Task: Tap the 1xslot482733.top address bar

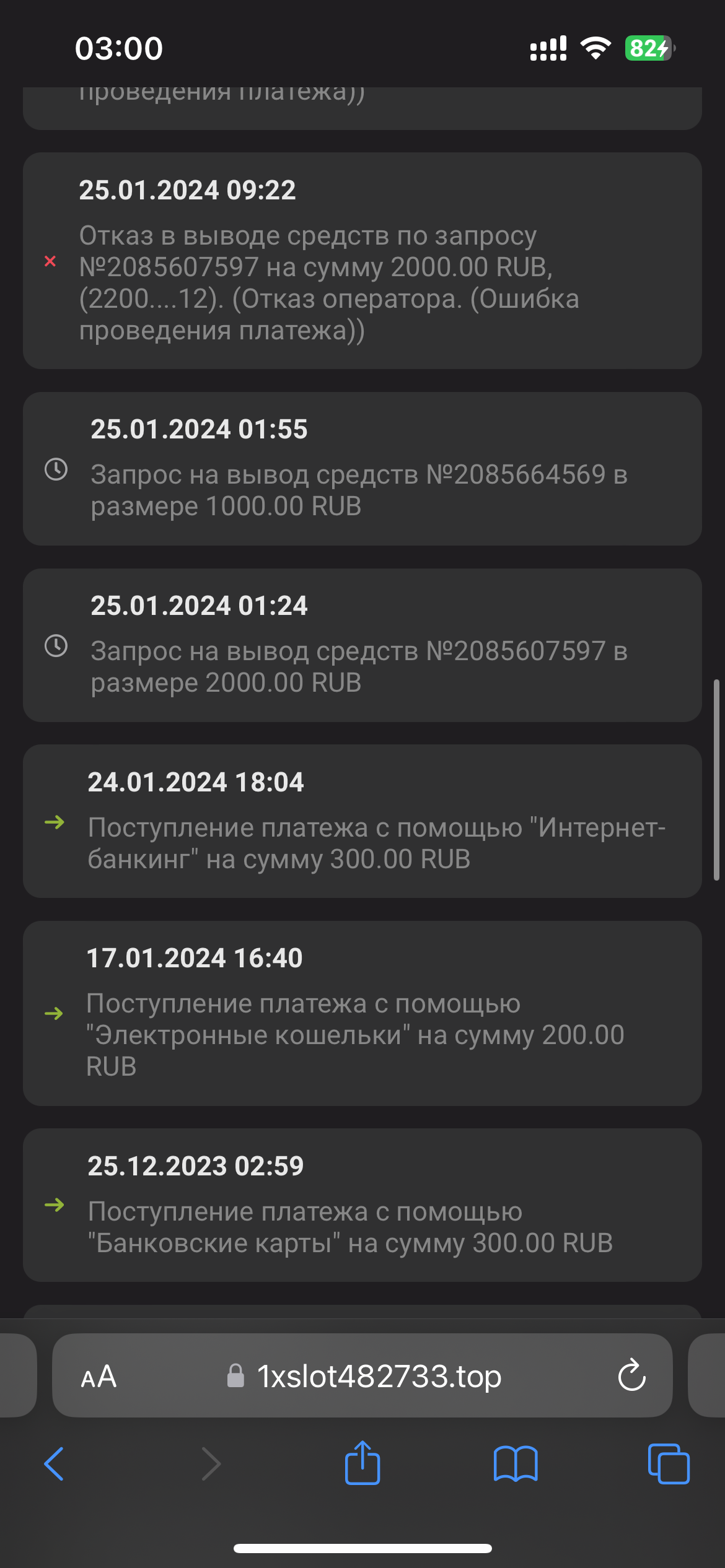Action: 379,1377
